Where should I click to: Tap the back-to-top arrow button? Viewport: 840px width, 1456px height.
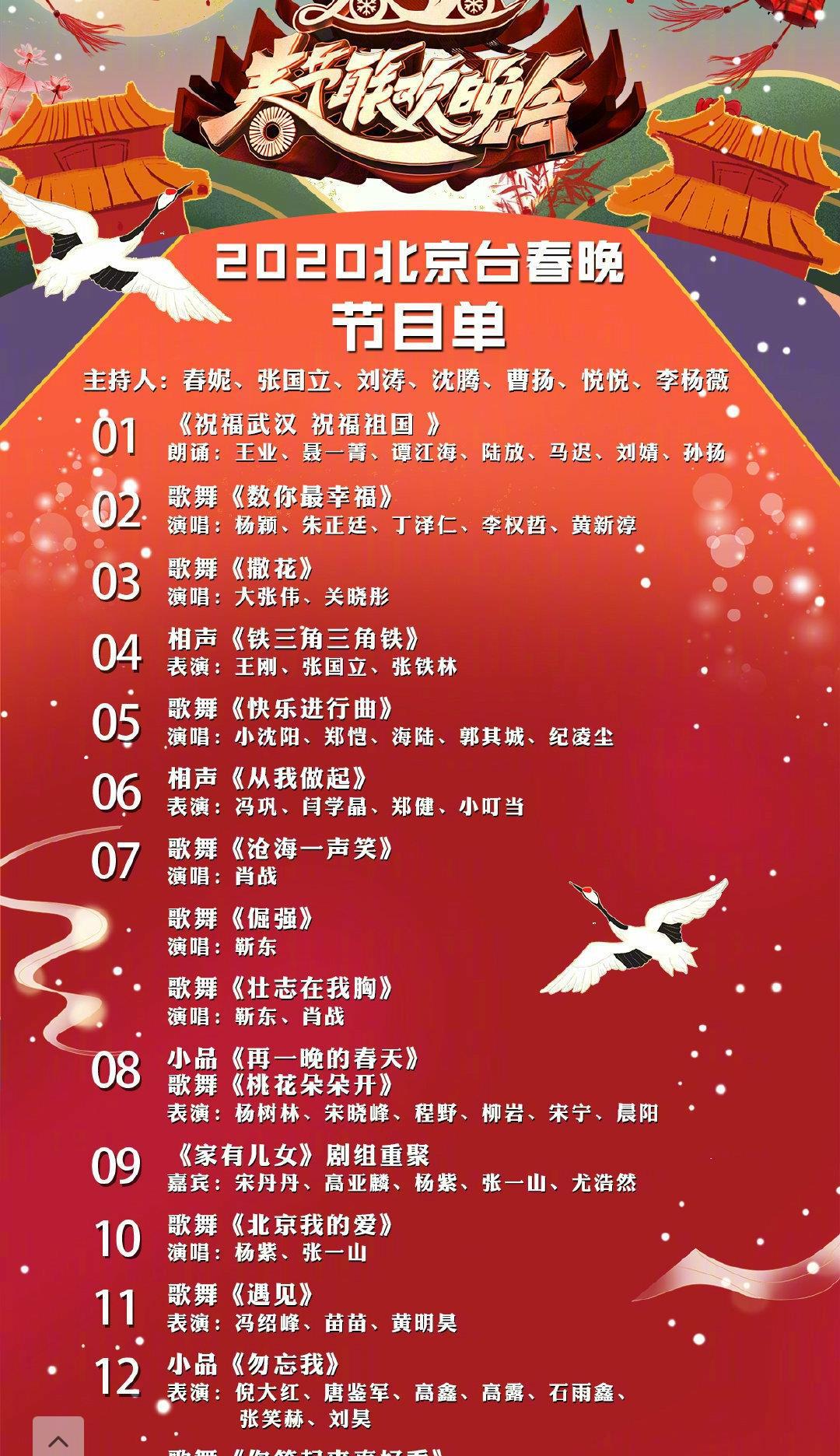point(58,1436)
